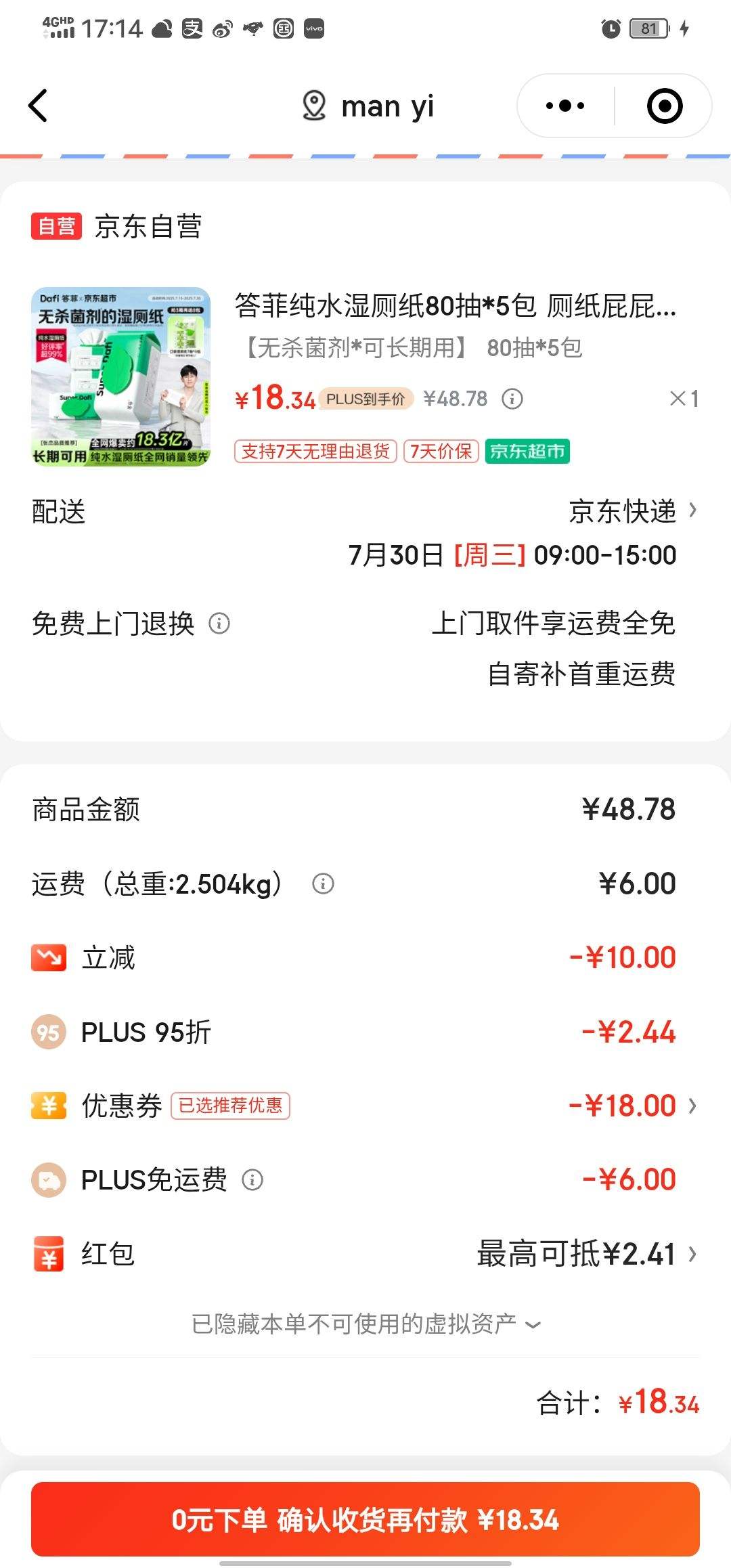Go back using the top-left arrow
Viewport: 731px width, 1568px height.
tap(38, 106)
